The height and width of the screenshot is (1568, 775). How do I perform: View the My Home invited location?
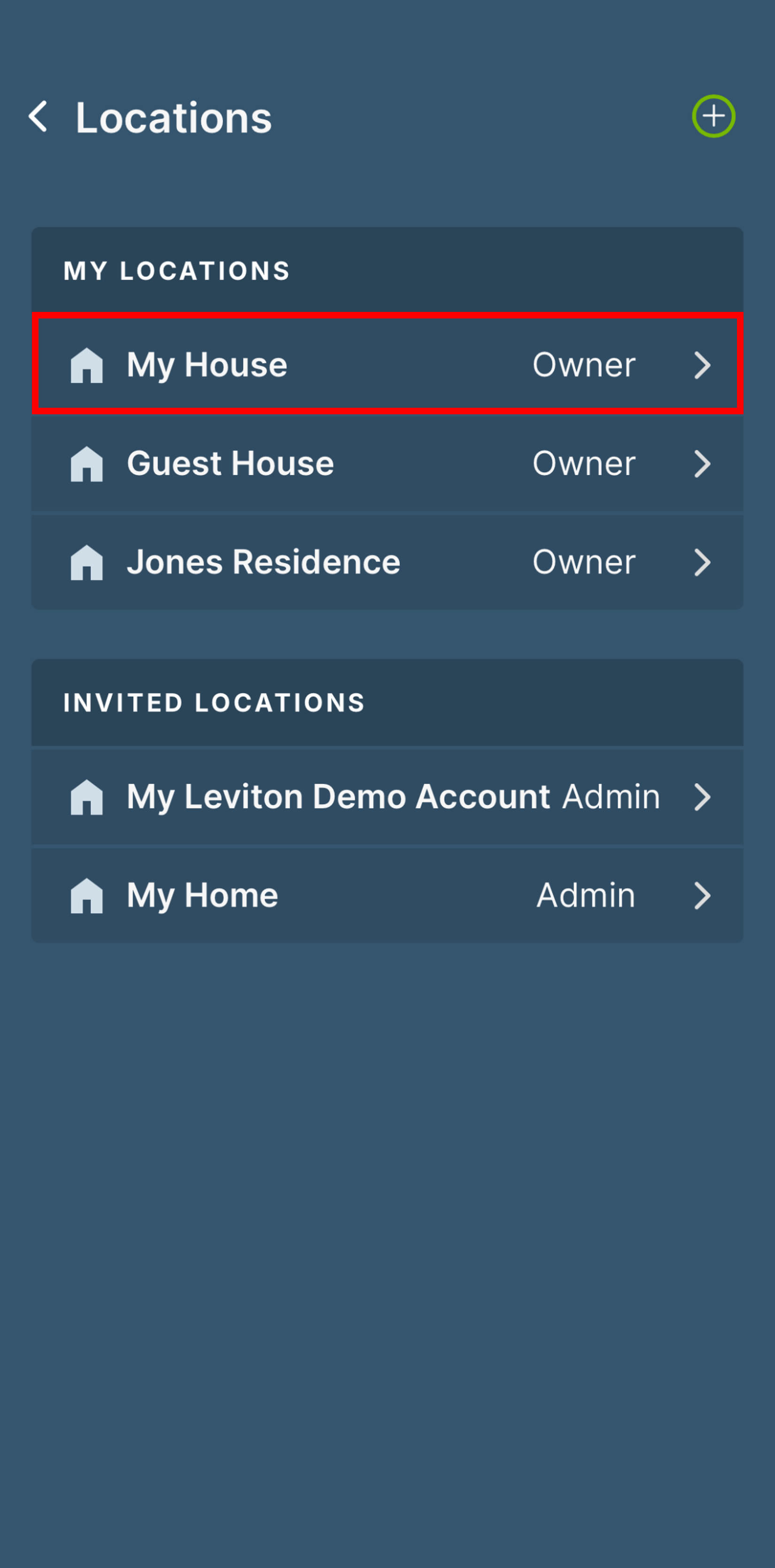pyautogui.click(x=387, y=895)
